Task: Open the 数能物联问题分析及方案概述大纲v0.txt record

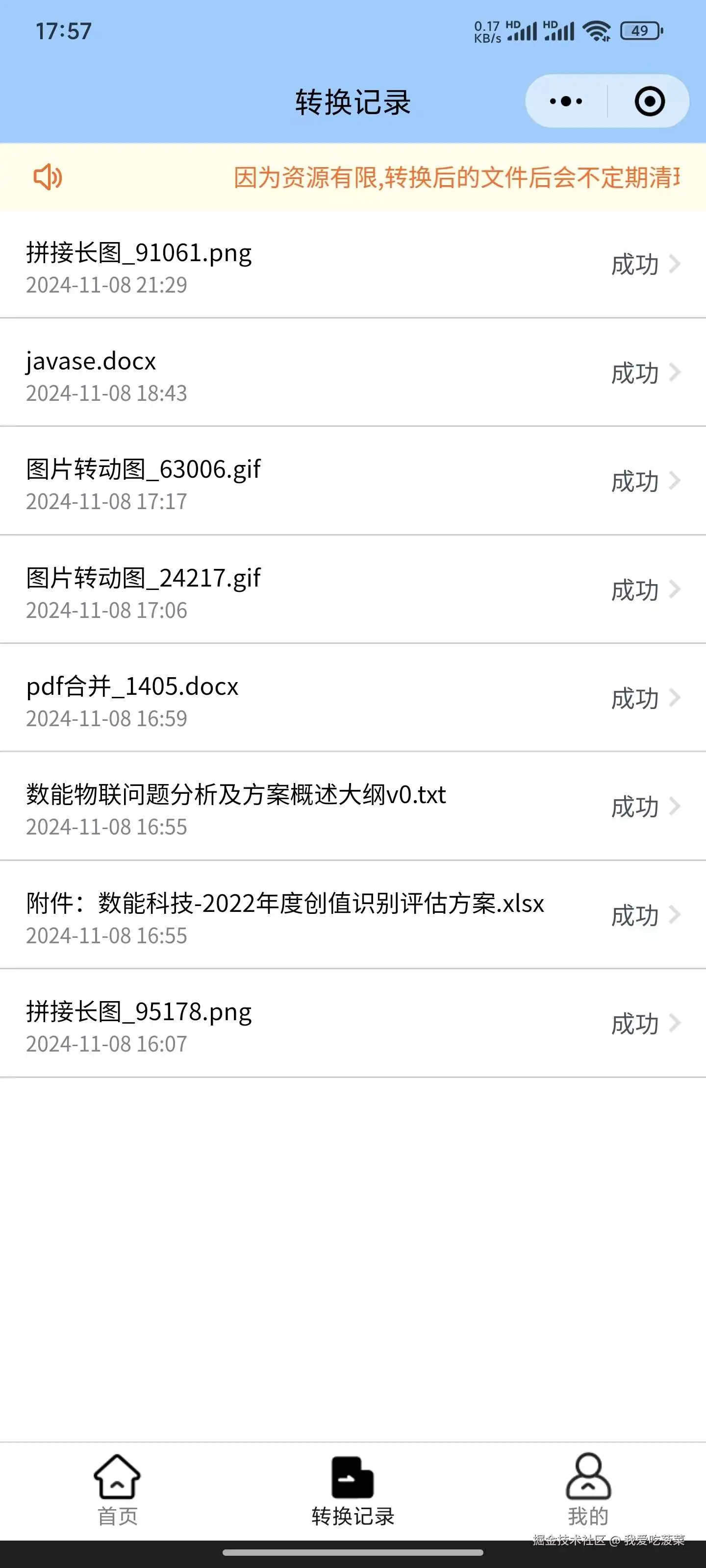Action: coord(353,807)
